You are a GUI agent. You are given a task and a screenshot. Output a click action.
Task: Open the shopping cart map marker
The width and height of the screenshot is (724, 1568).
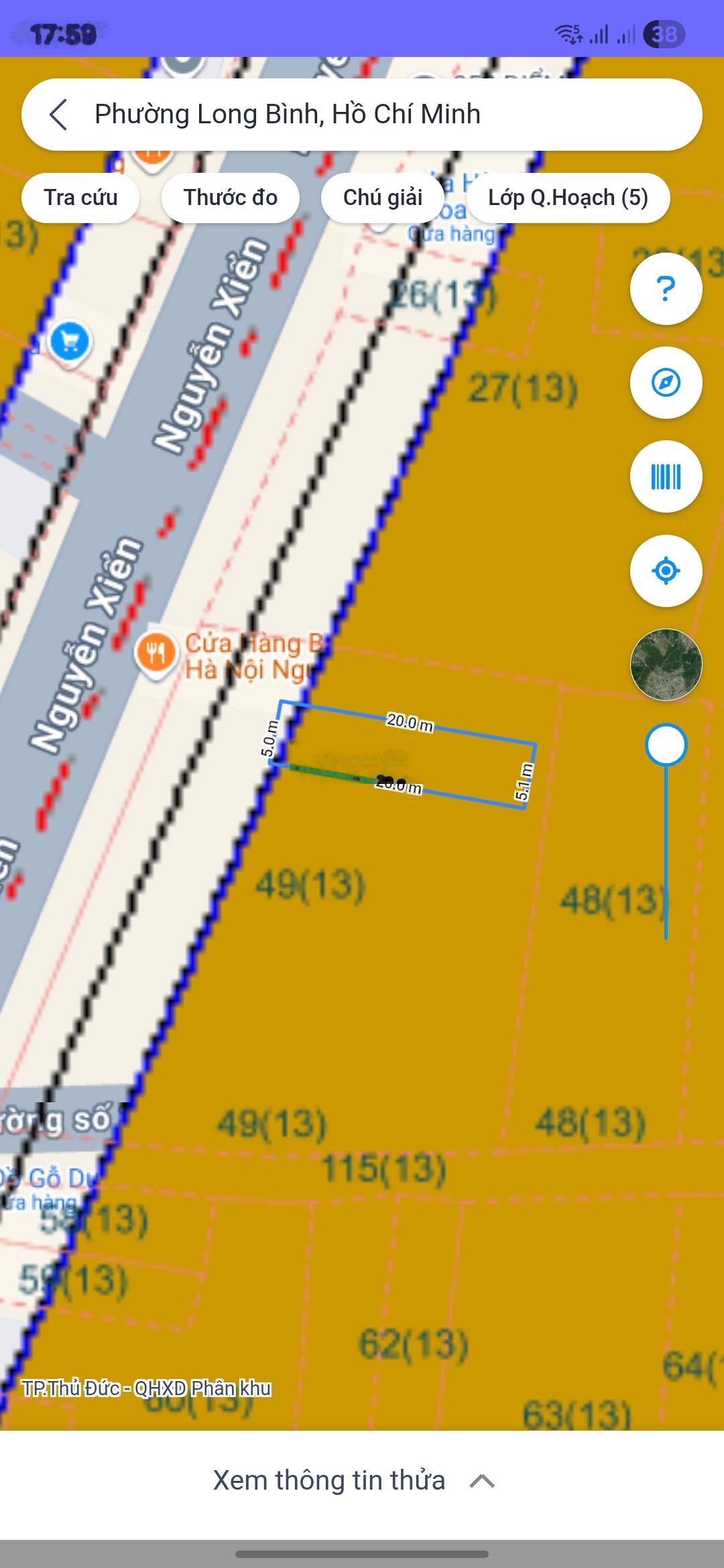coord(70,342)
